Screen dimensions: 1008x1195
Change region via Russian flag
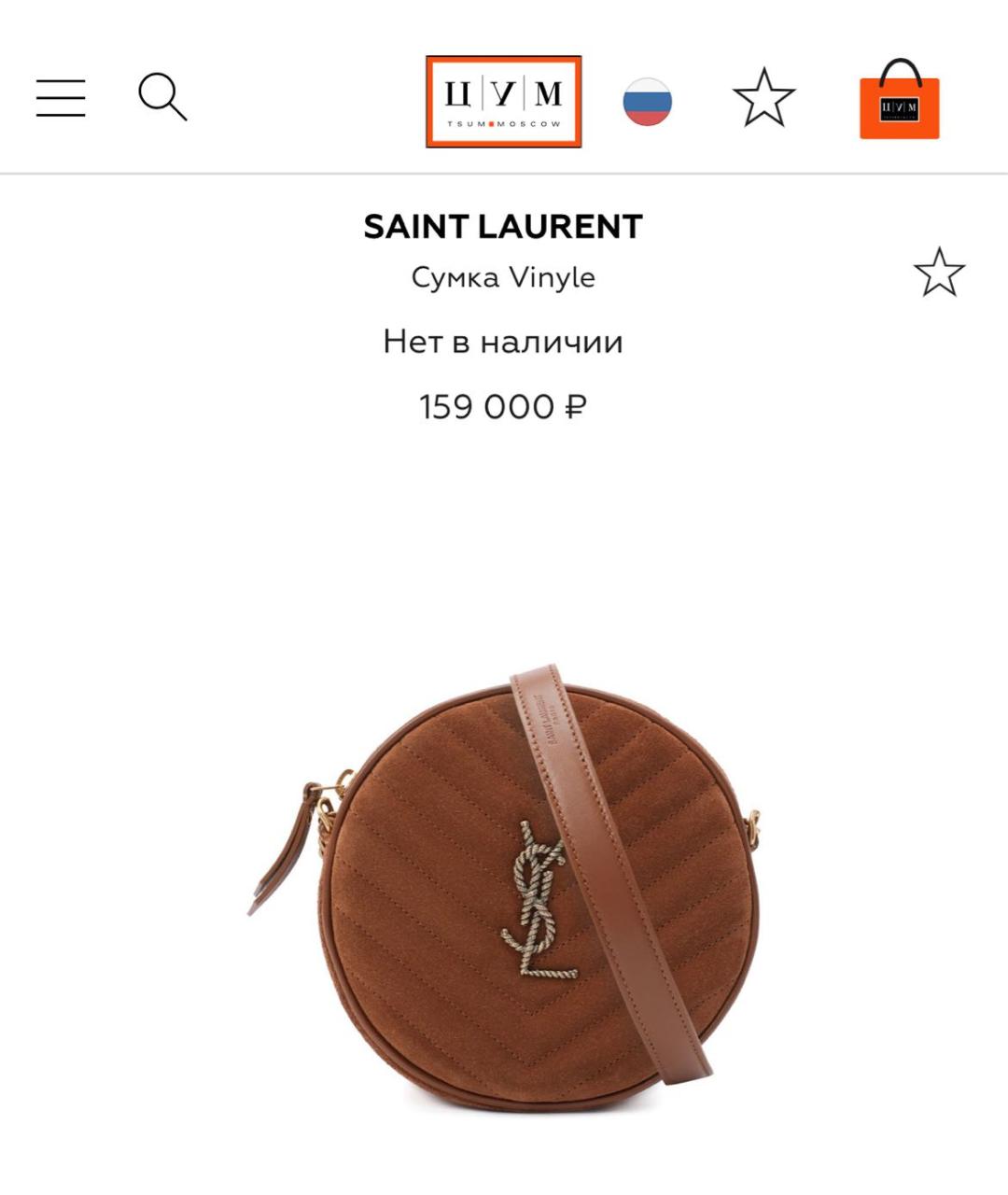[648, 102]
